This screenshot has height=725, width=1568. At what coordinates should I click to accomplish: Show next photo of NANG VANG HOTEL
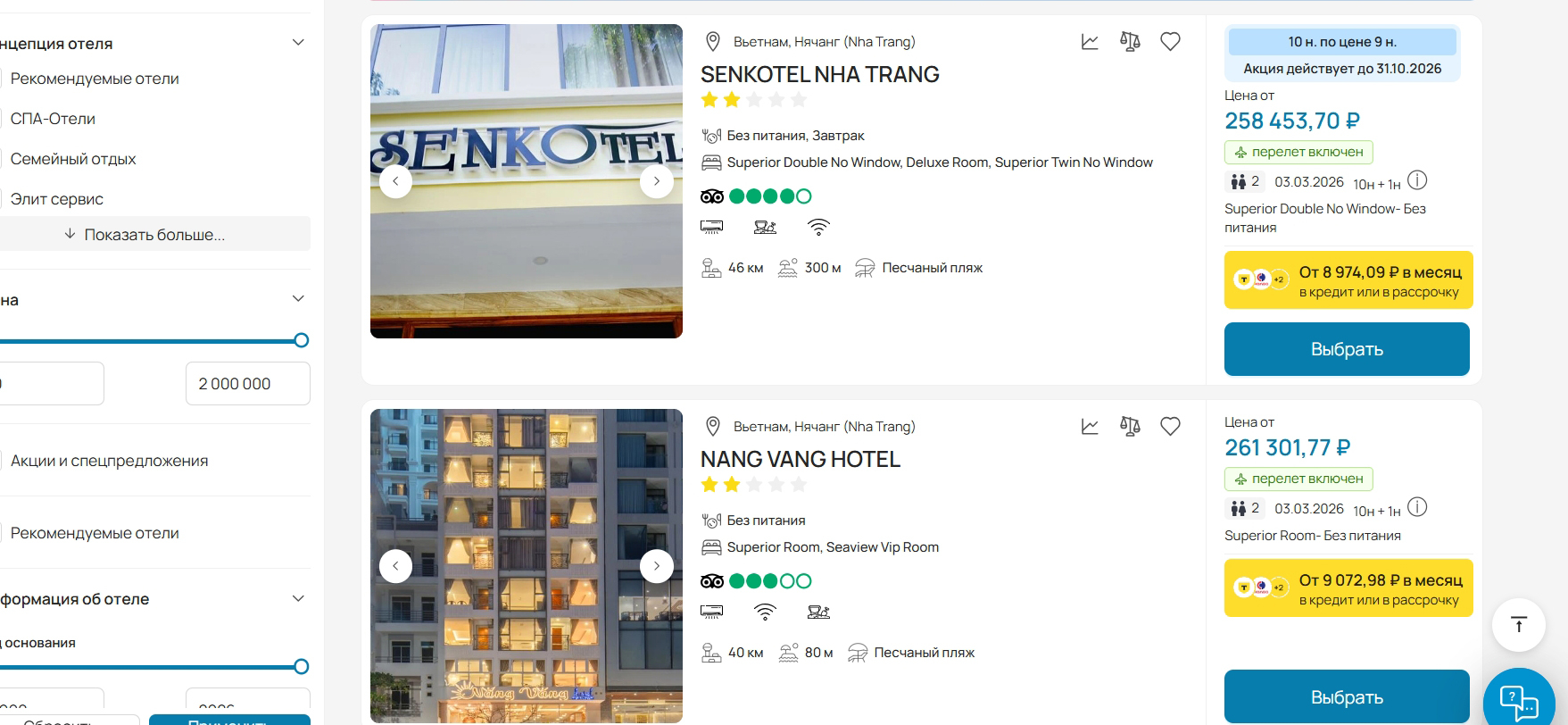click(656, 566)
